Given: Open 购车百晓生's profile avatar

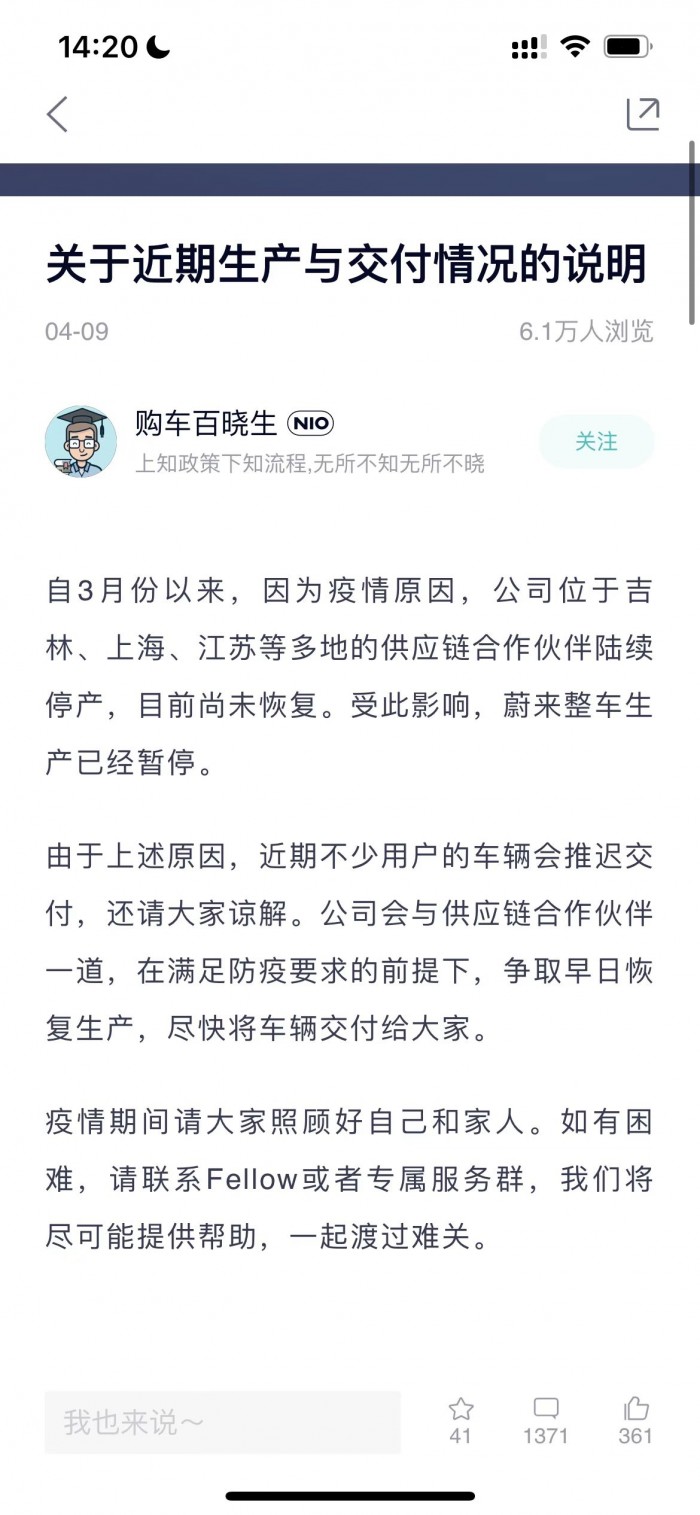Looking at the screenshot, I should [x=81, y=441].
